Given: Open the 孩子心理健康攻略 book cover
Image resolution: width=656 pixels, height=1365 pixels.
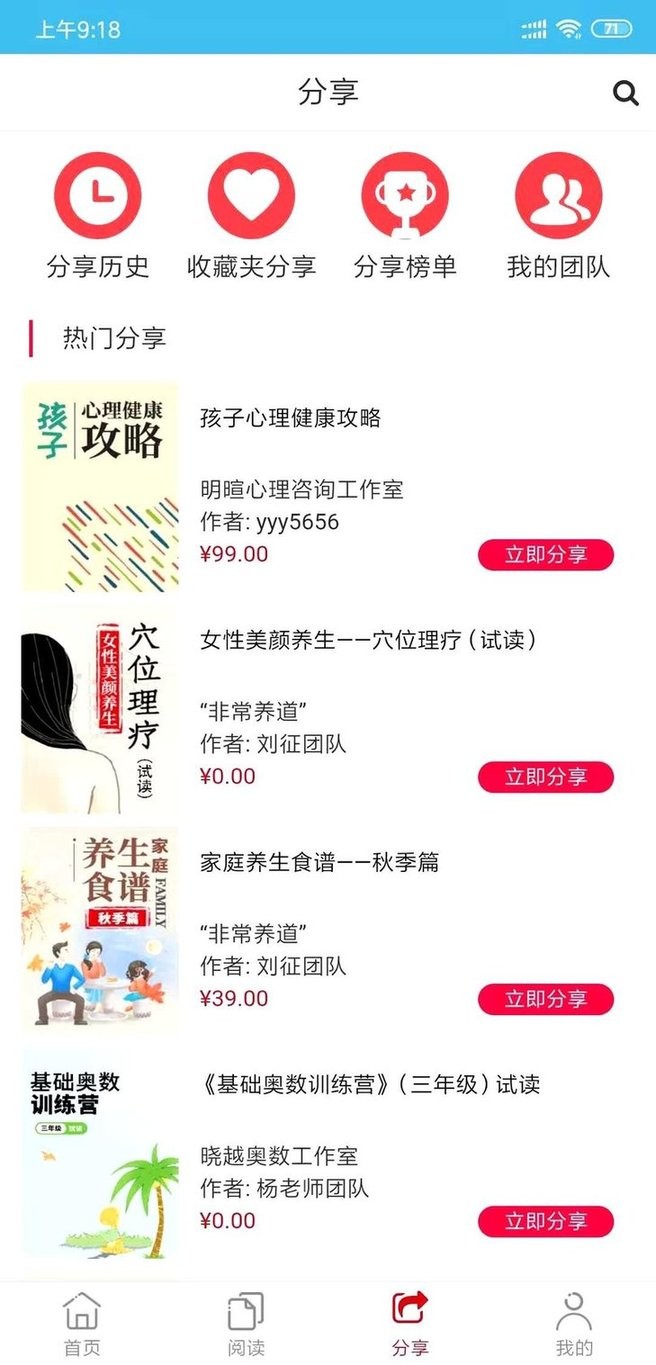Looking at the screenshot, I should (100, 486).
